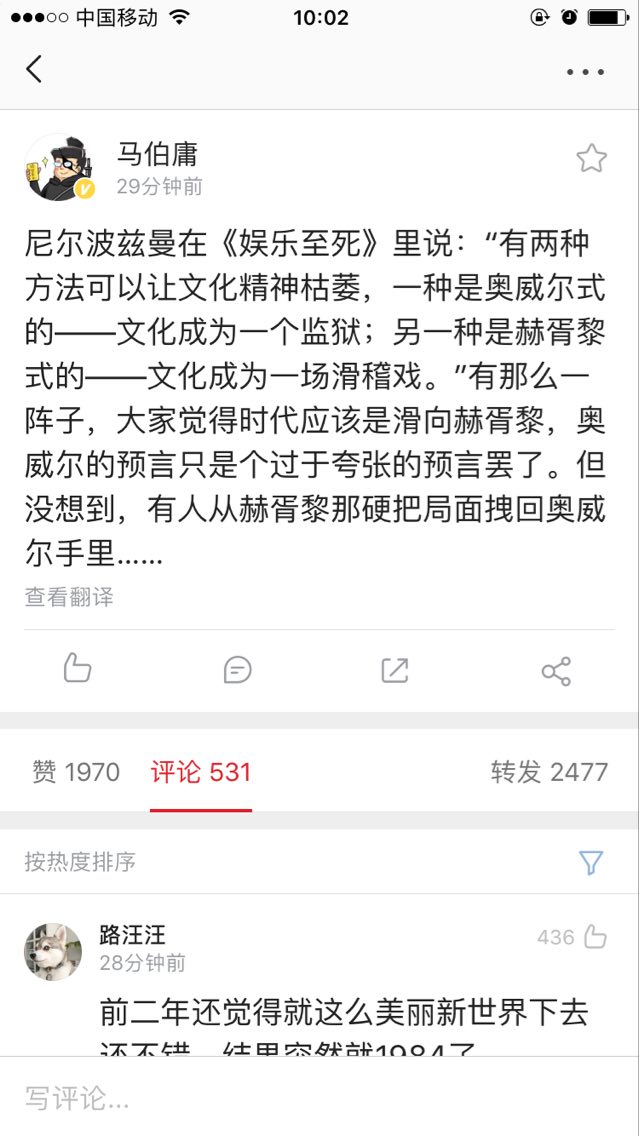Share the post via share icon

tap(556, 671)
